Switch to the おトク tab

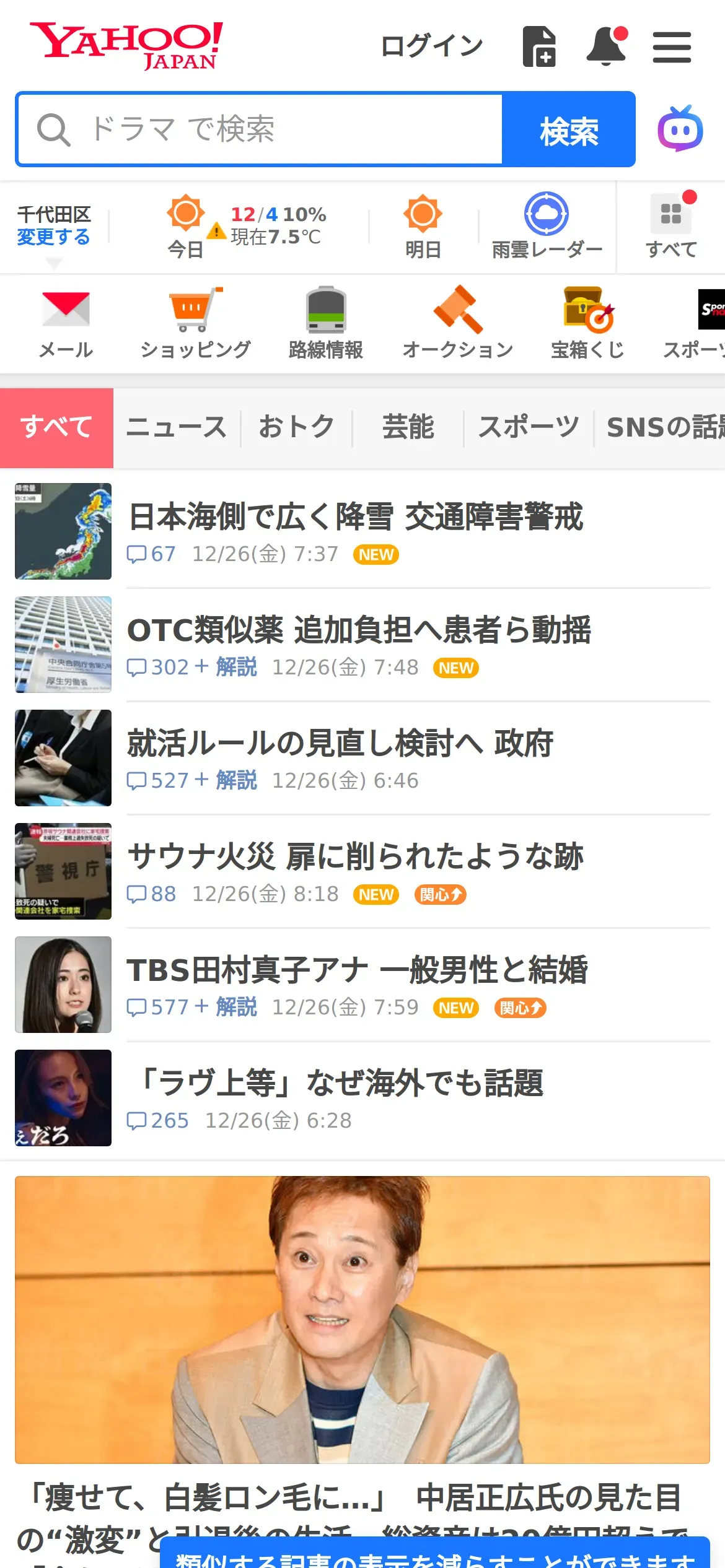pyautogui.click(x=296, y=427)
